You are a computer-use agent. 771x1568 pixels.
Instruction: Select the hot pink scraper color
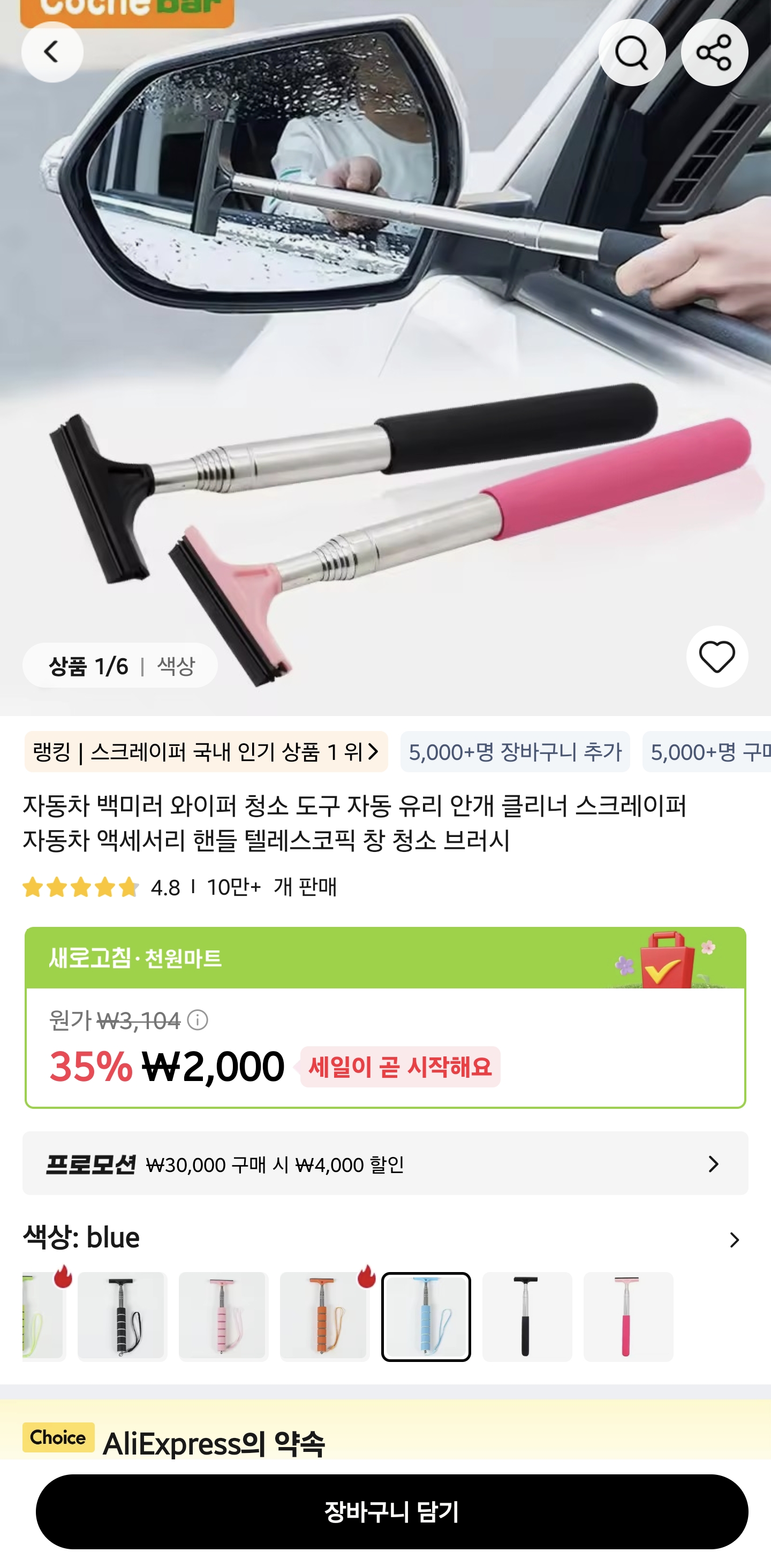[628, 1316]
